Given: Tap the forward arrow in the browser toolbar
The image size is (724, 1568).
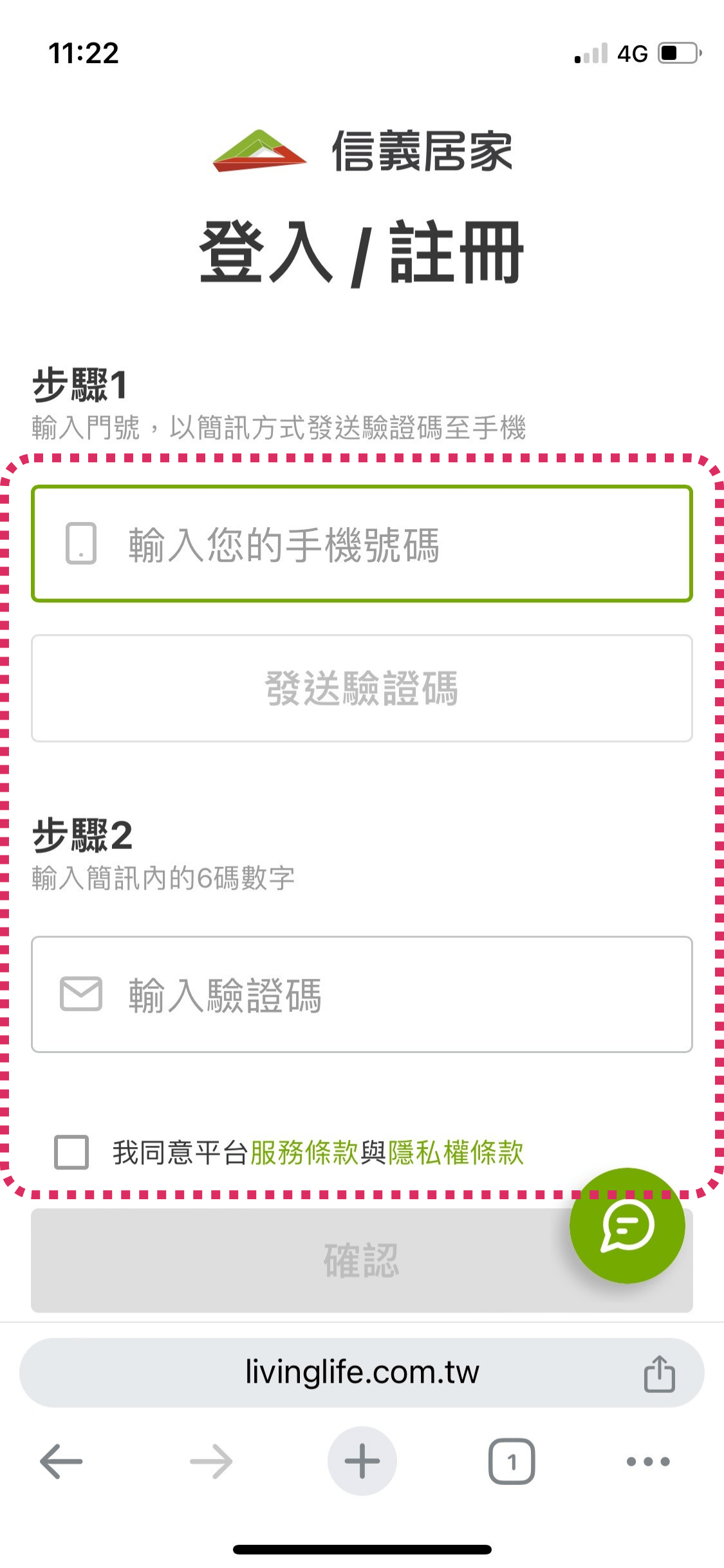Looking at the screenshot, I should point(211,1461).
